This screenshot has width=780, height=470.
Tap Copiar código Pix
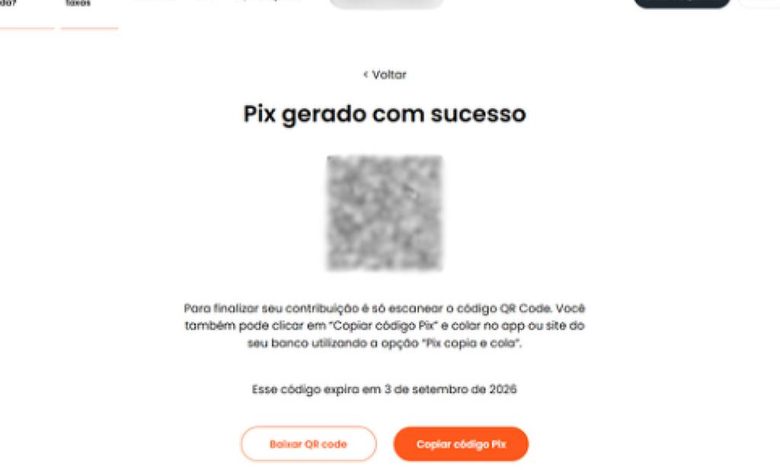pos(461,444)
